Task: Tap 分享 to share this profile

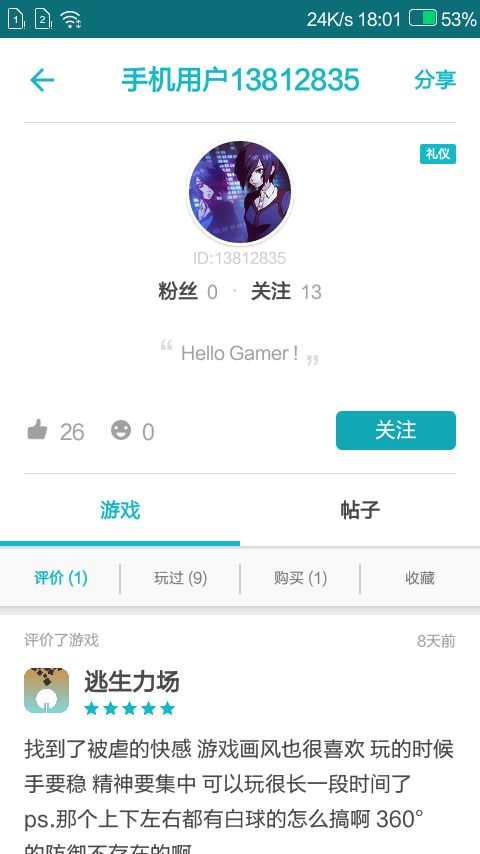Action: [x=434, y=80]
